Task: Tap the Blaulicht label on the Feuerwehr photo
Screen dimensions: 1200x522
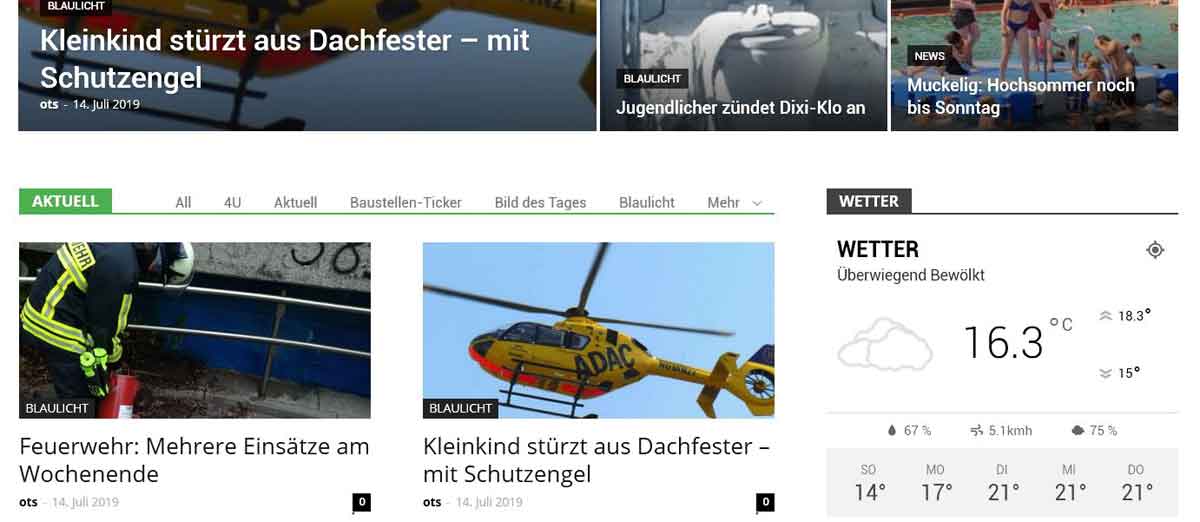Action: 57,408
